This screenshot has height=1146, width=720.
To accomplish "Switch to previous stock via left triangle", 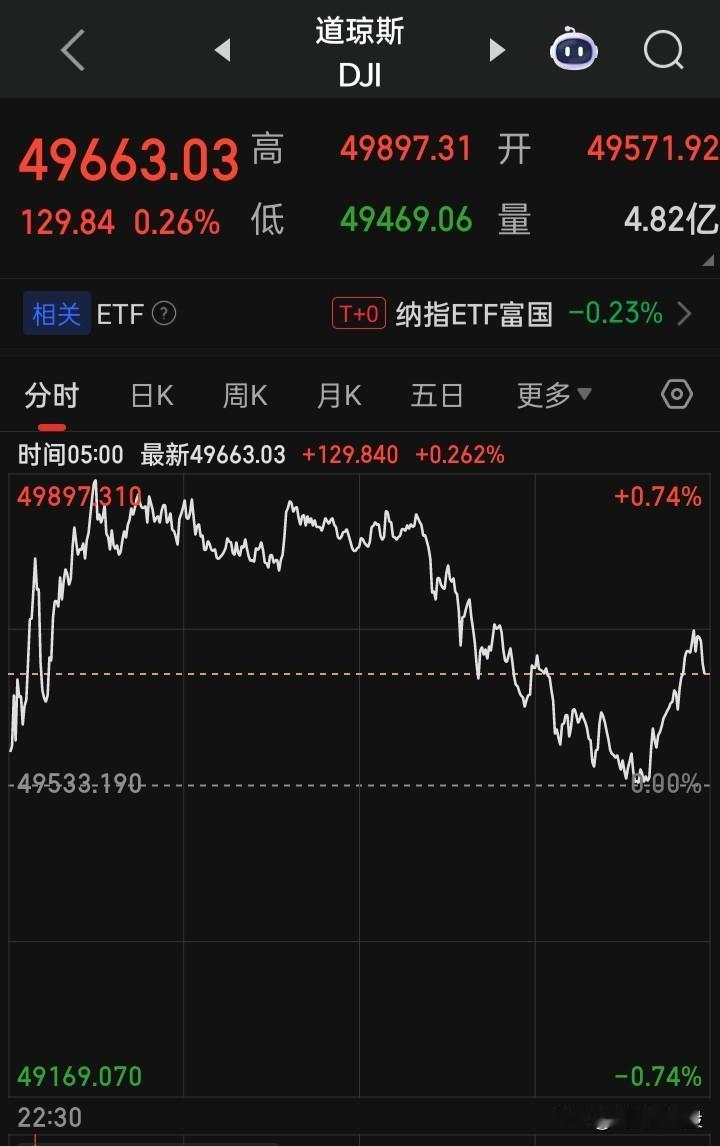I will pos(222,50).
